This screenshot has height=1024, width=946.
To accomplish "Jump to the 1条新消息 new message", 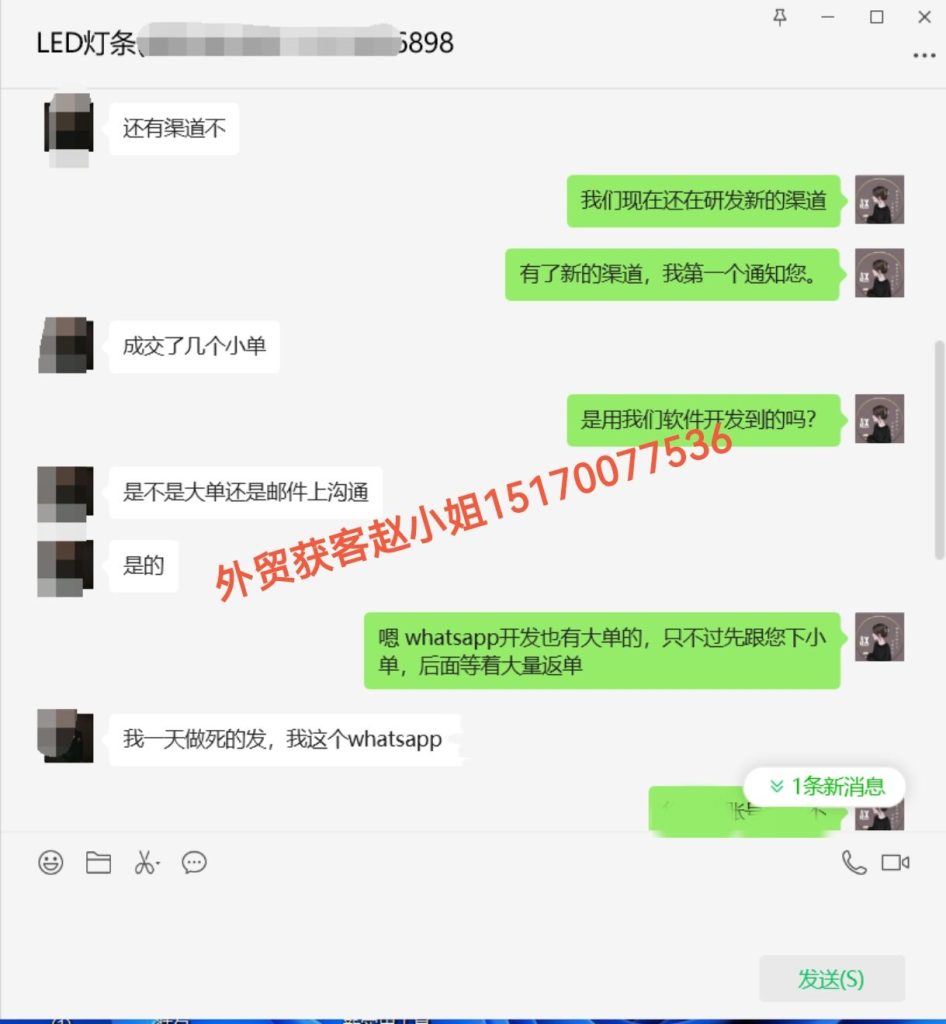I will click(825, 786).
